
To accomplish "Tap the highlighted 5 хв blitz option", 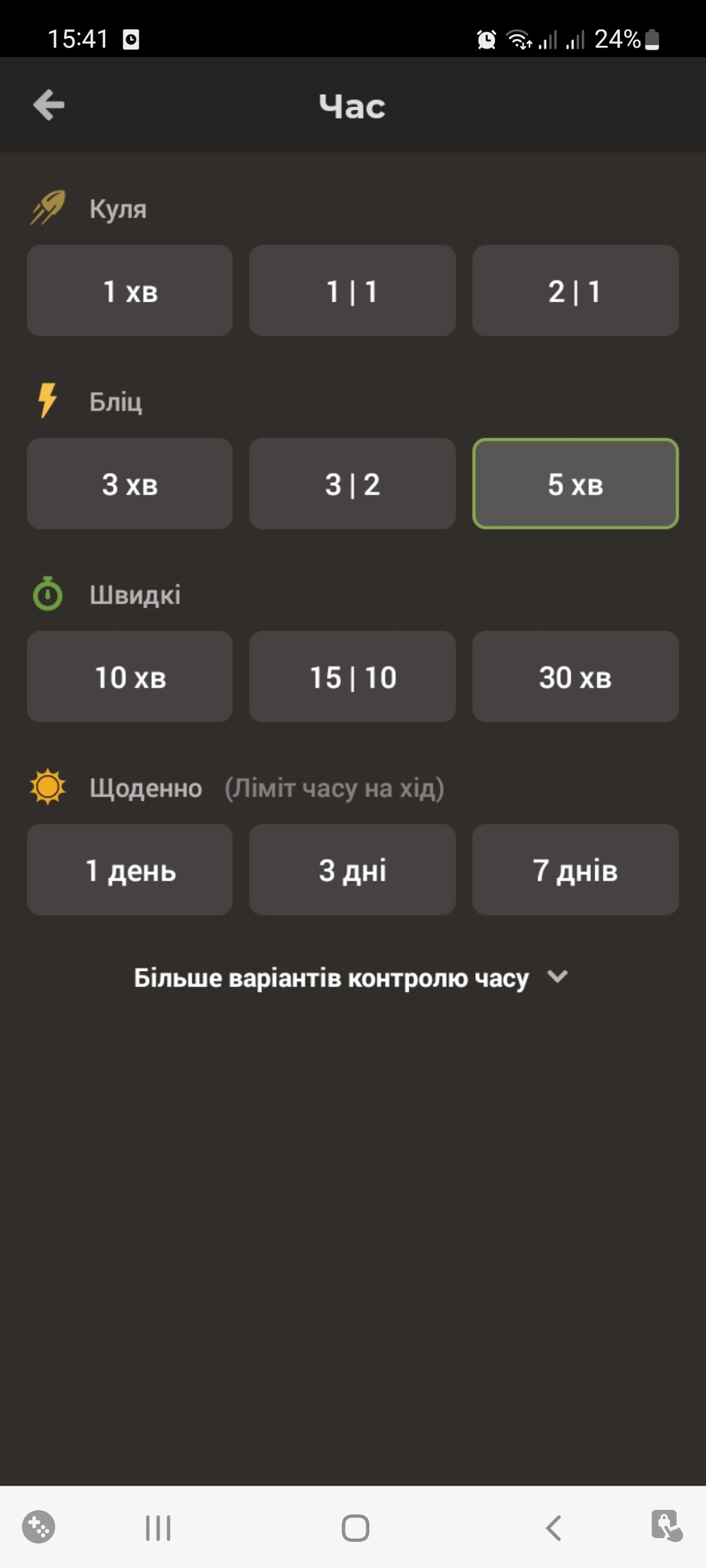I will [x=575, y=483].
